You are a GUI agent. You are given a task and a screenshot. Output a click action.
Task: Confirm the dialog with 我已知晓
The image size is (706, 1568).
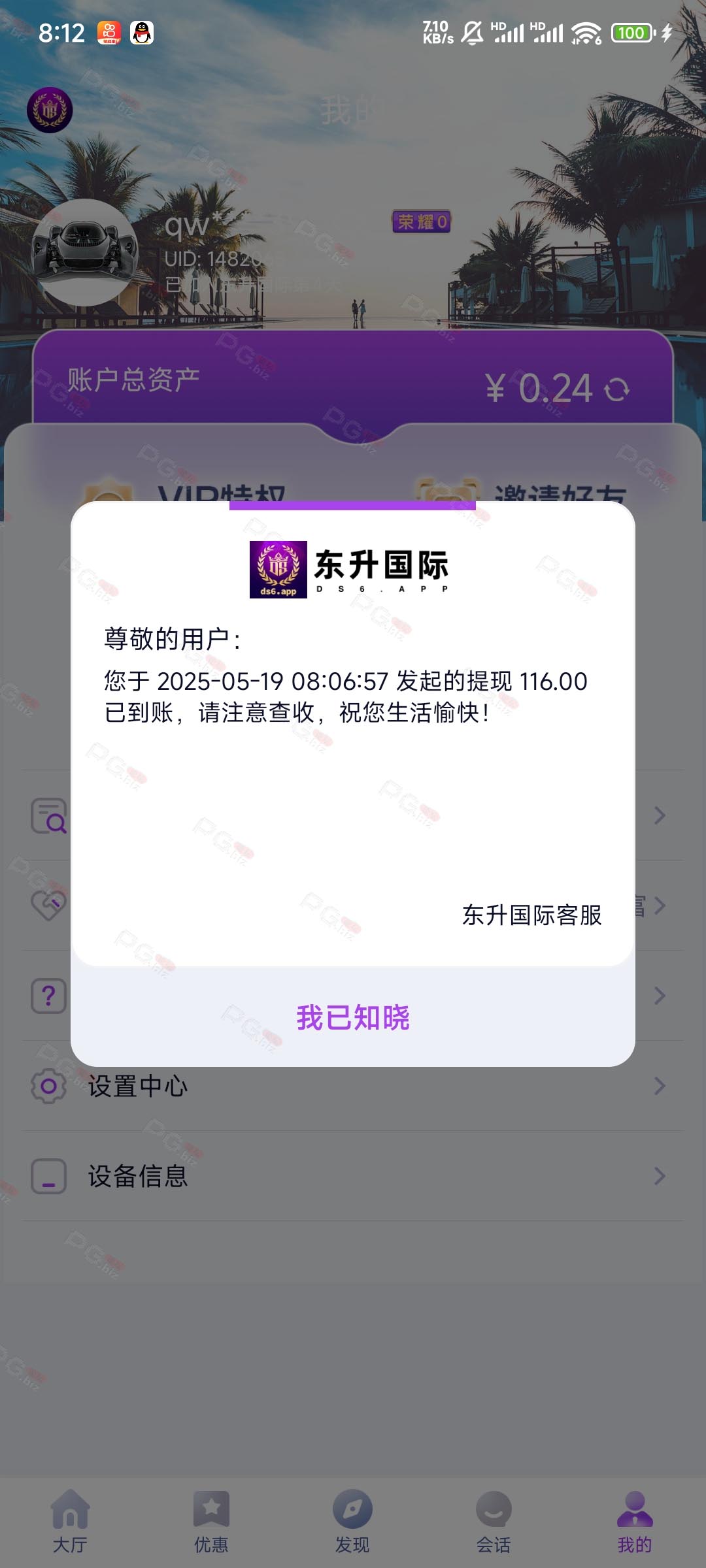pyautogui.click(x=353, y=1017)
